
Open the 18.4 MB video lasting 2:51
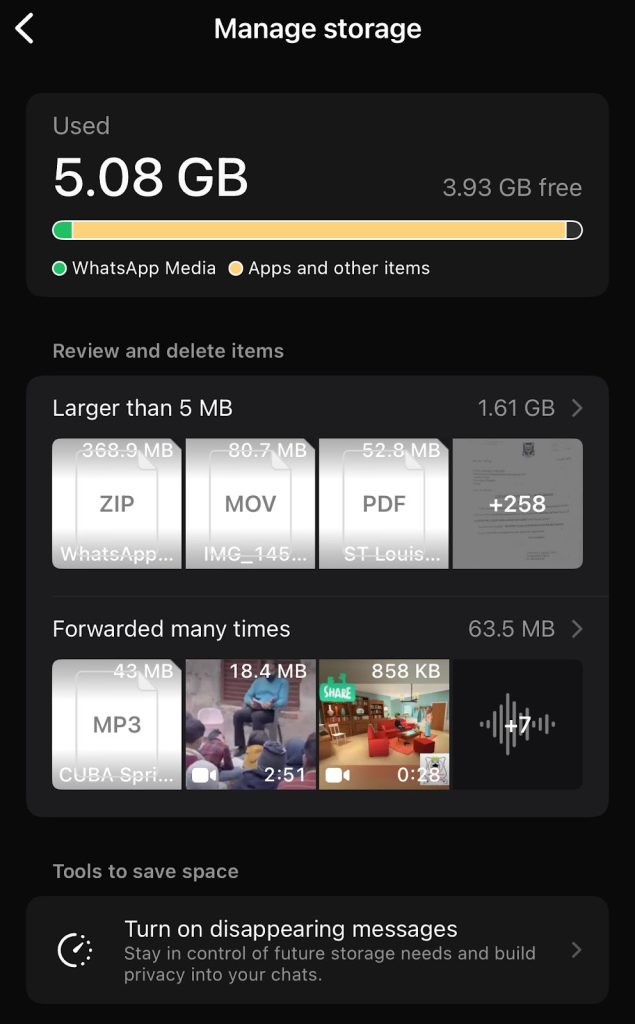coord(250,724)
